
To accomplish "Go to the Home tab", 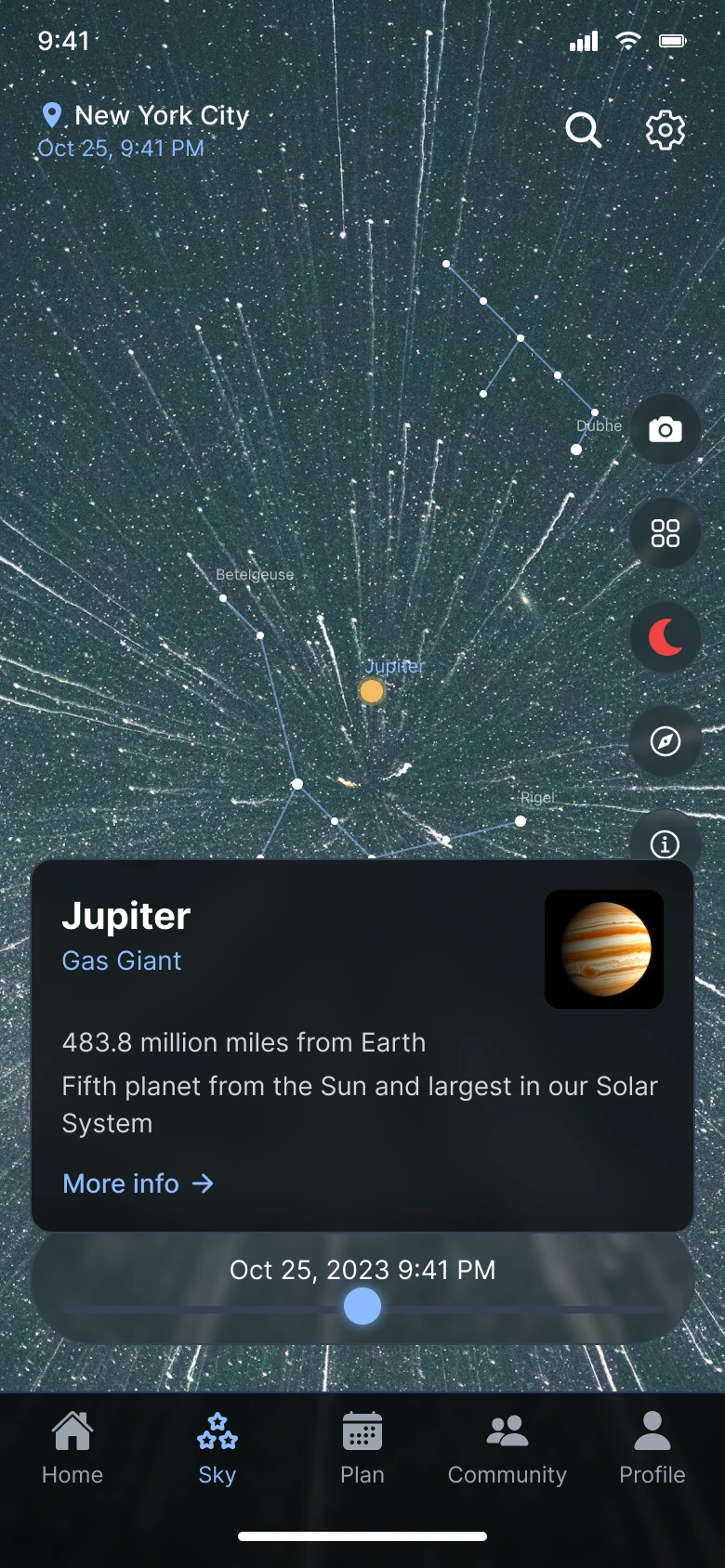I will (x=72, y=1447).
